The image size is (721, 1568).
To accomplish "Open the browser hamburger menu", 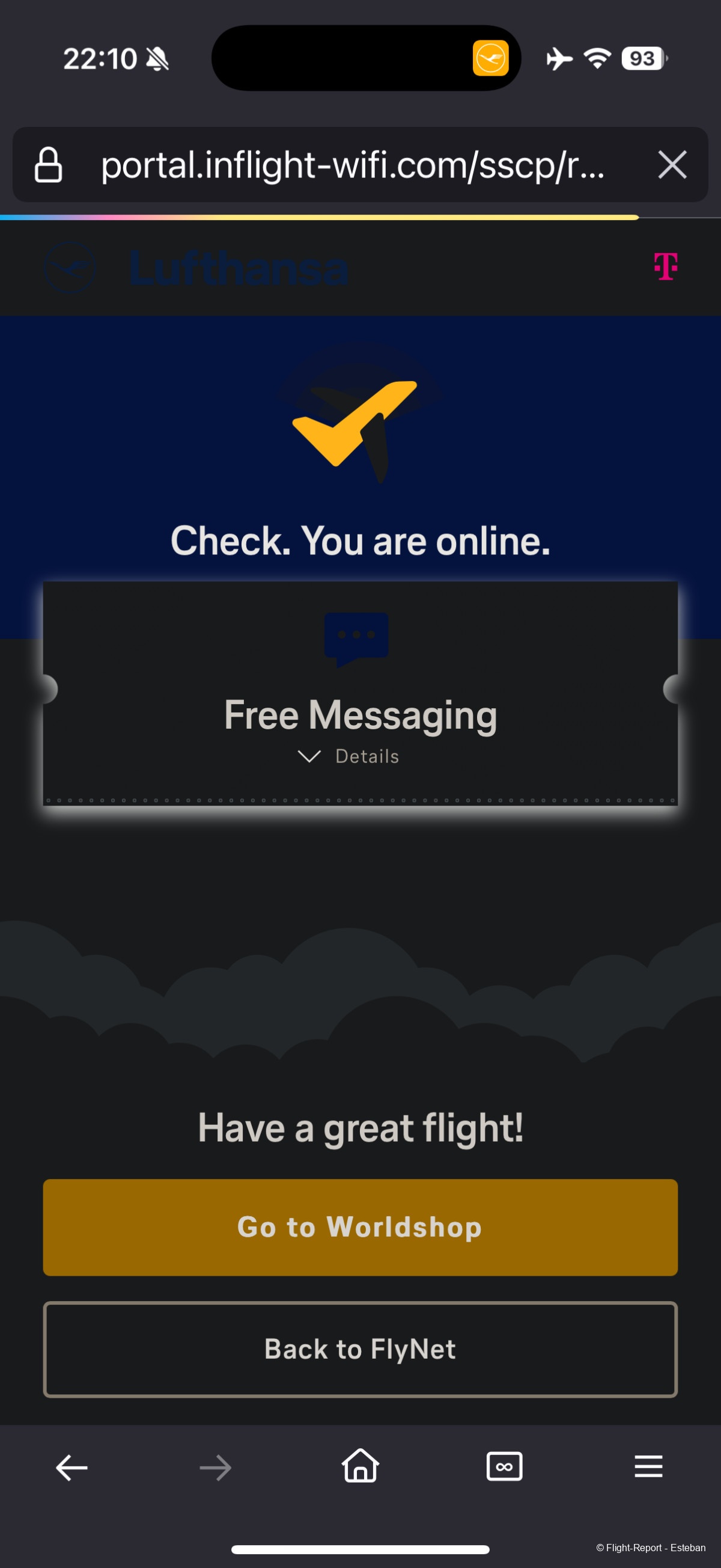I will 648,1466.
